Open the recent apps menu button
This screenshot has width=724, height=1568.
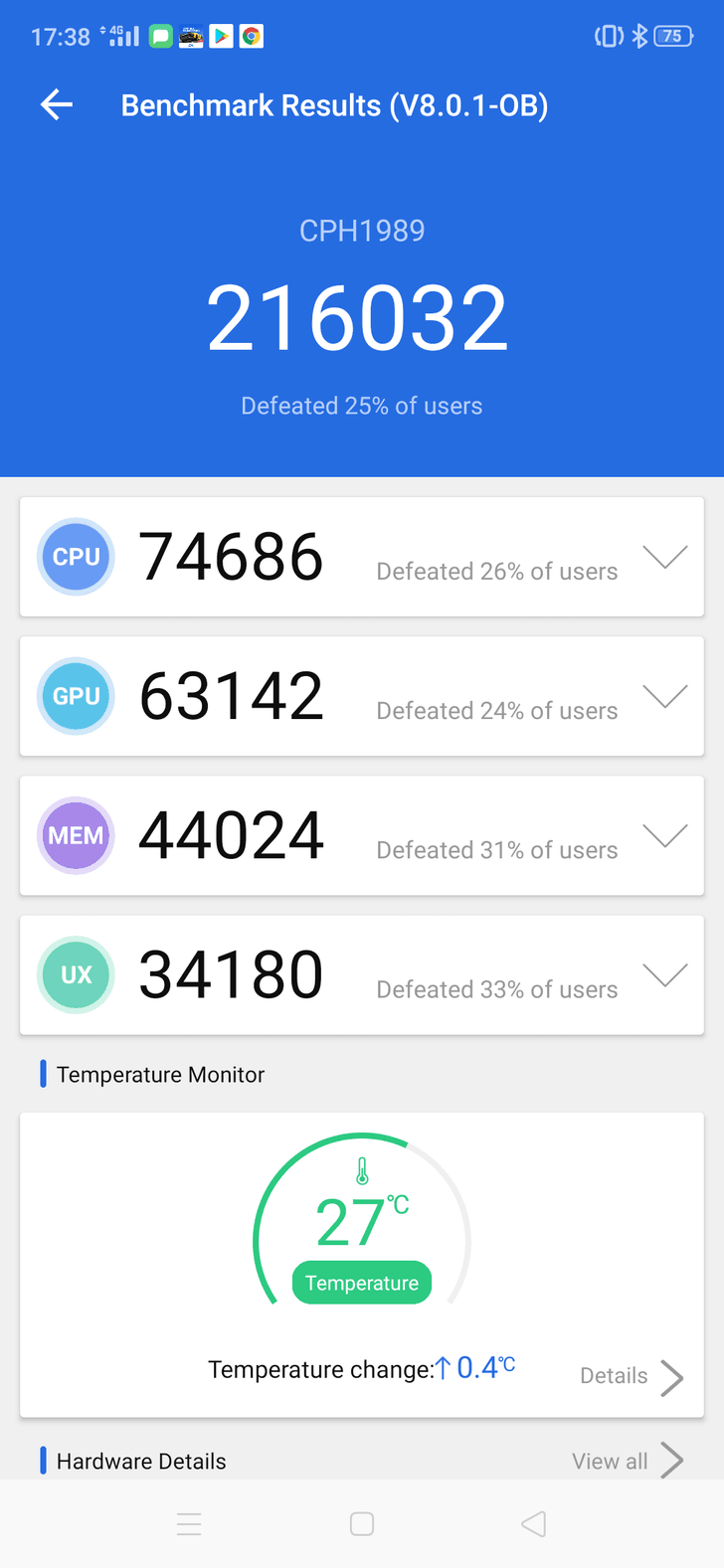[189, 1524]
